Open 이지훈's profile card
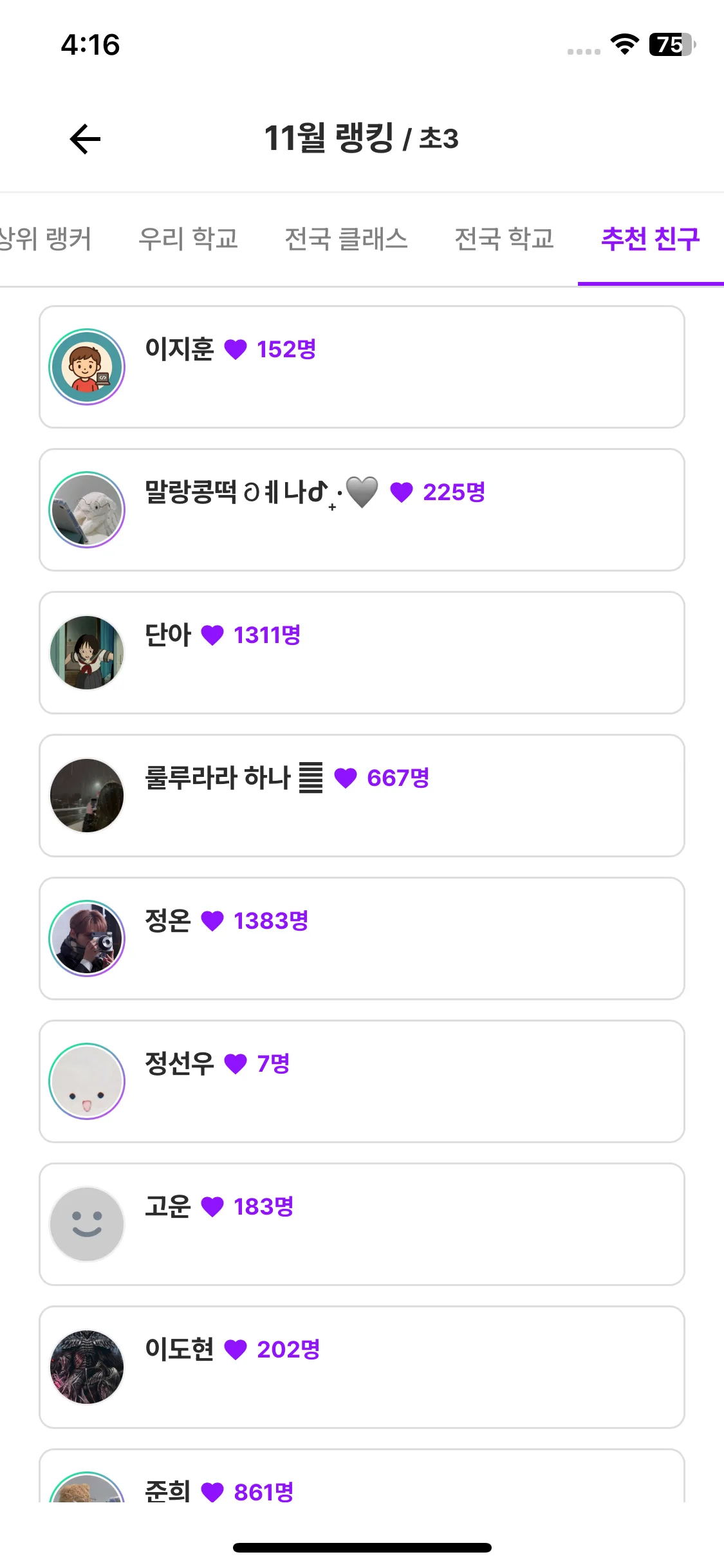724x1568 pixels. point(362,367)
